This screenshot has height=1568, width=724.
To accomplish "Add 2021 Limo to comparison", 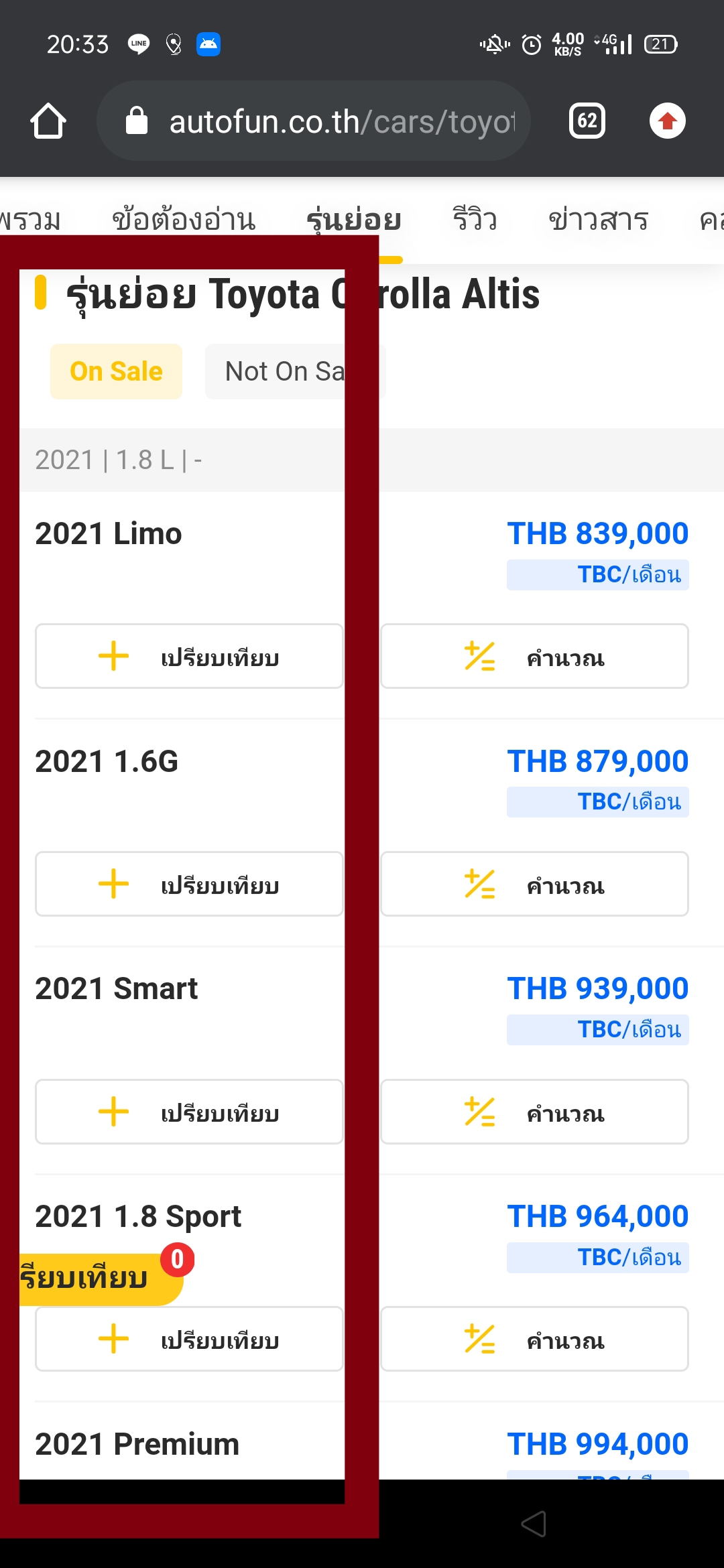I will point(189,657).
